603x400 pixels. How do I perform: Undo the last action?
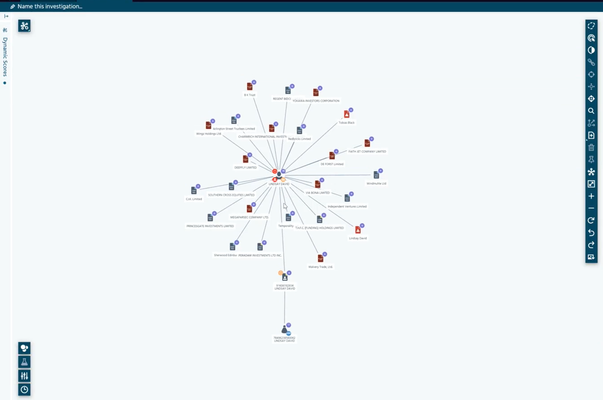coord(592,233)
